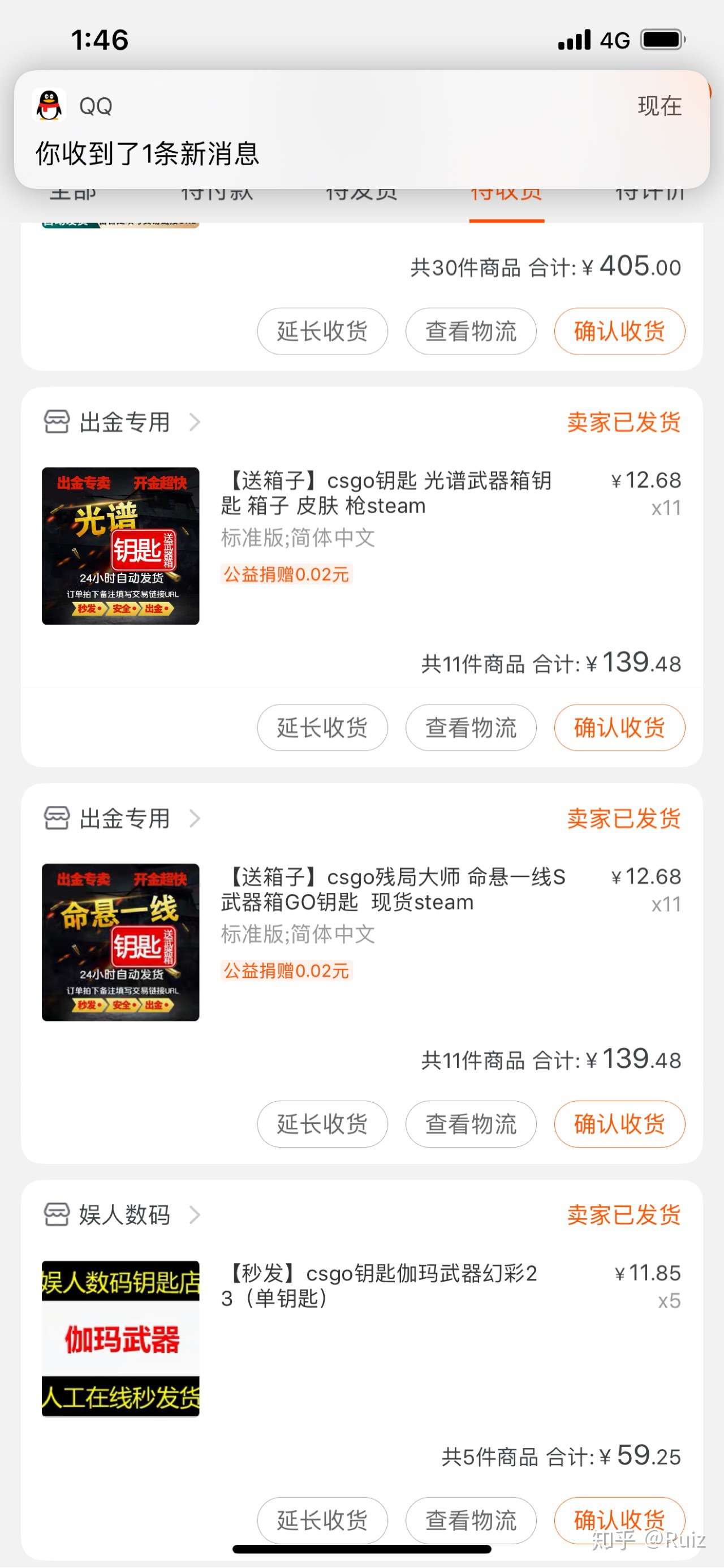
Task: Select the 待评价 tab
Action: (648, 194)
